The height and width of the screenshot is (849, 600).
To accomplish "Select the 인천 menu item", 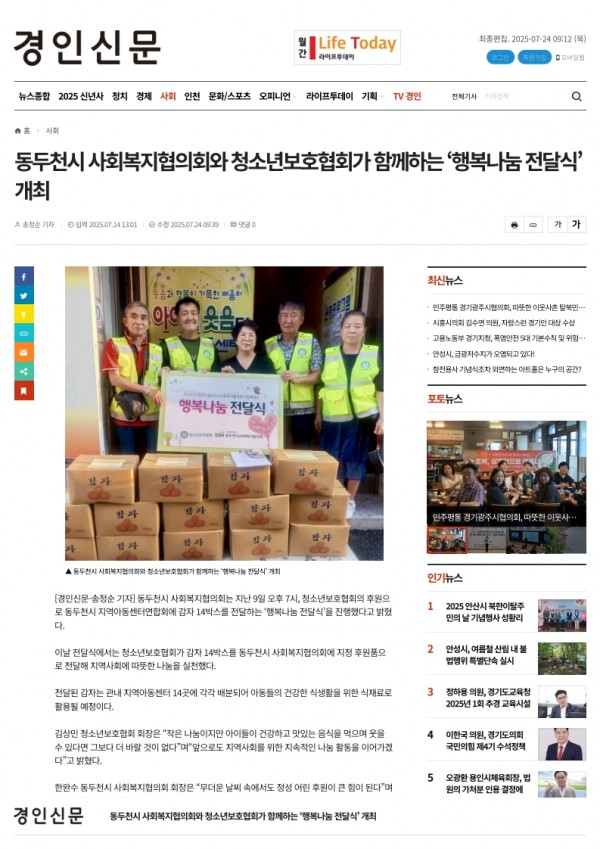I will [192, 97].
